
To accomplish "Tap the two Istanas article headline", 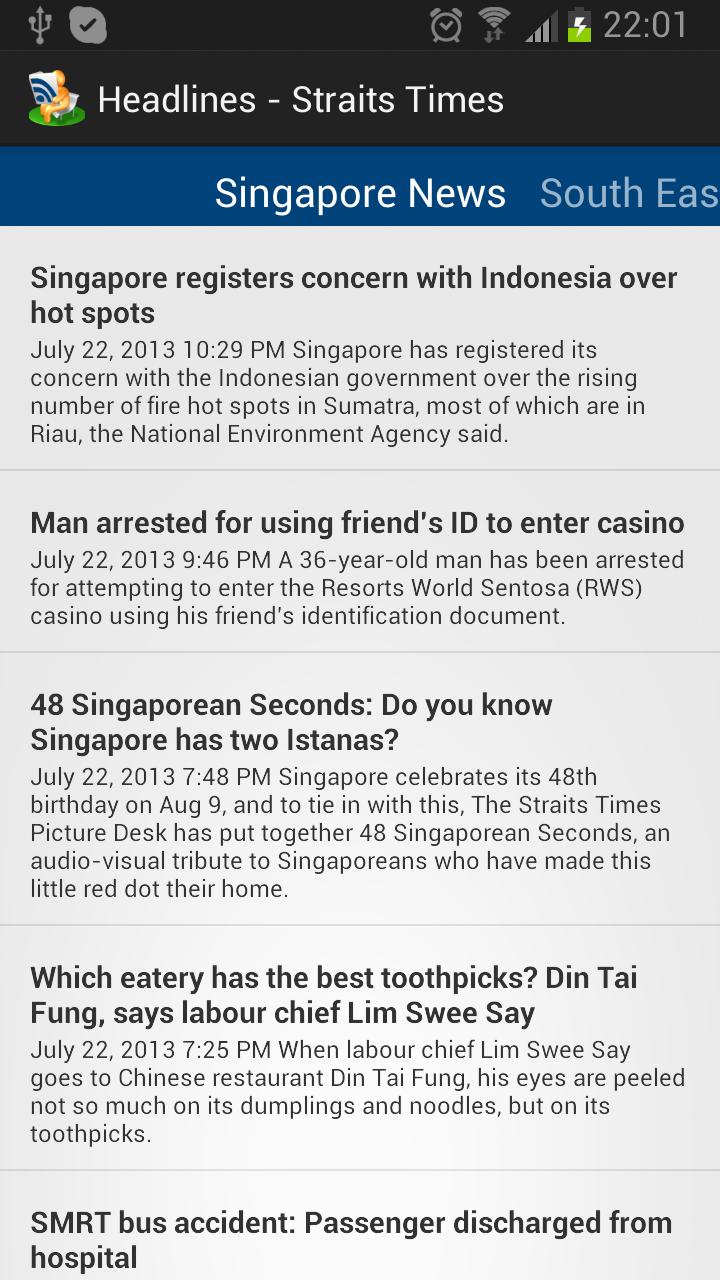I will click(x=290, y=722).
